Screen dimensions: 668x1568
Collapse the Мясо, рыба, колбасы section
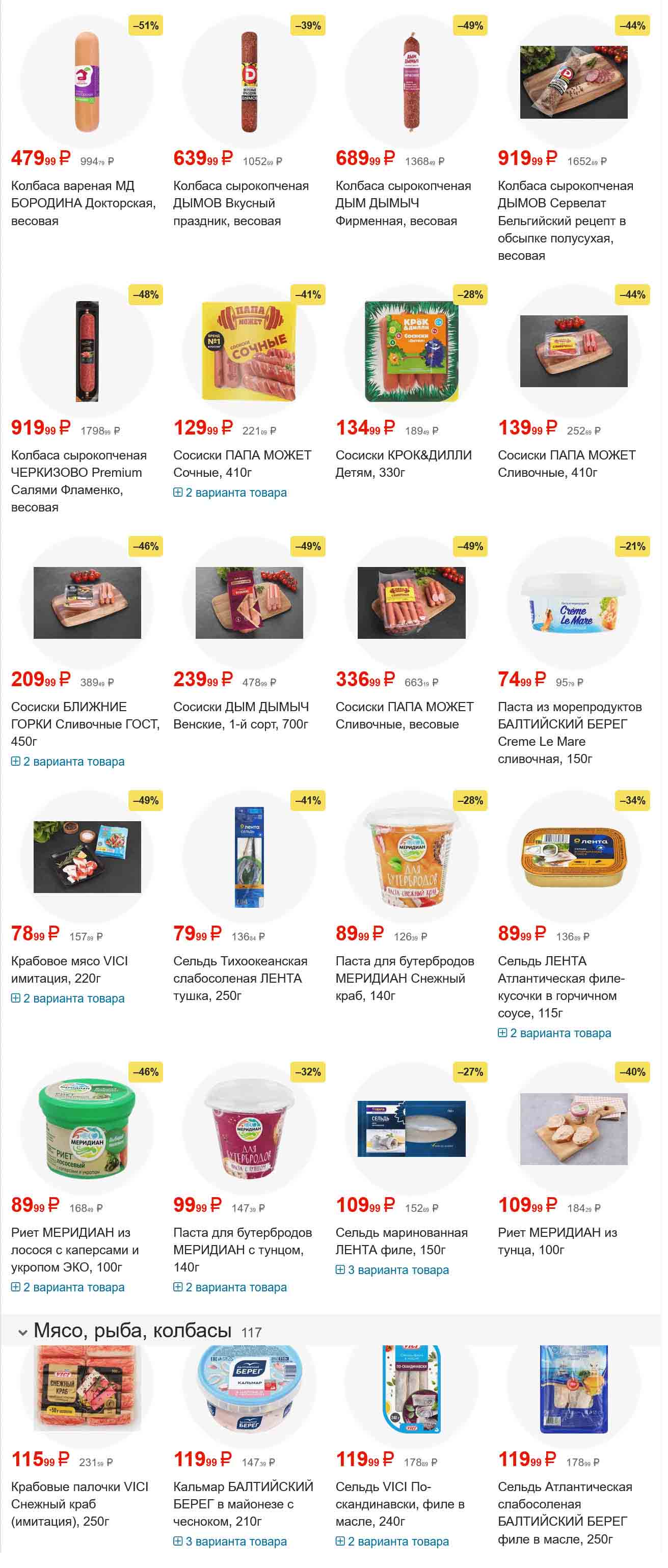pyautogui.click(x=22, y=1333)
